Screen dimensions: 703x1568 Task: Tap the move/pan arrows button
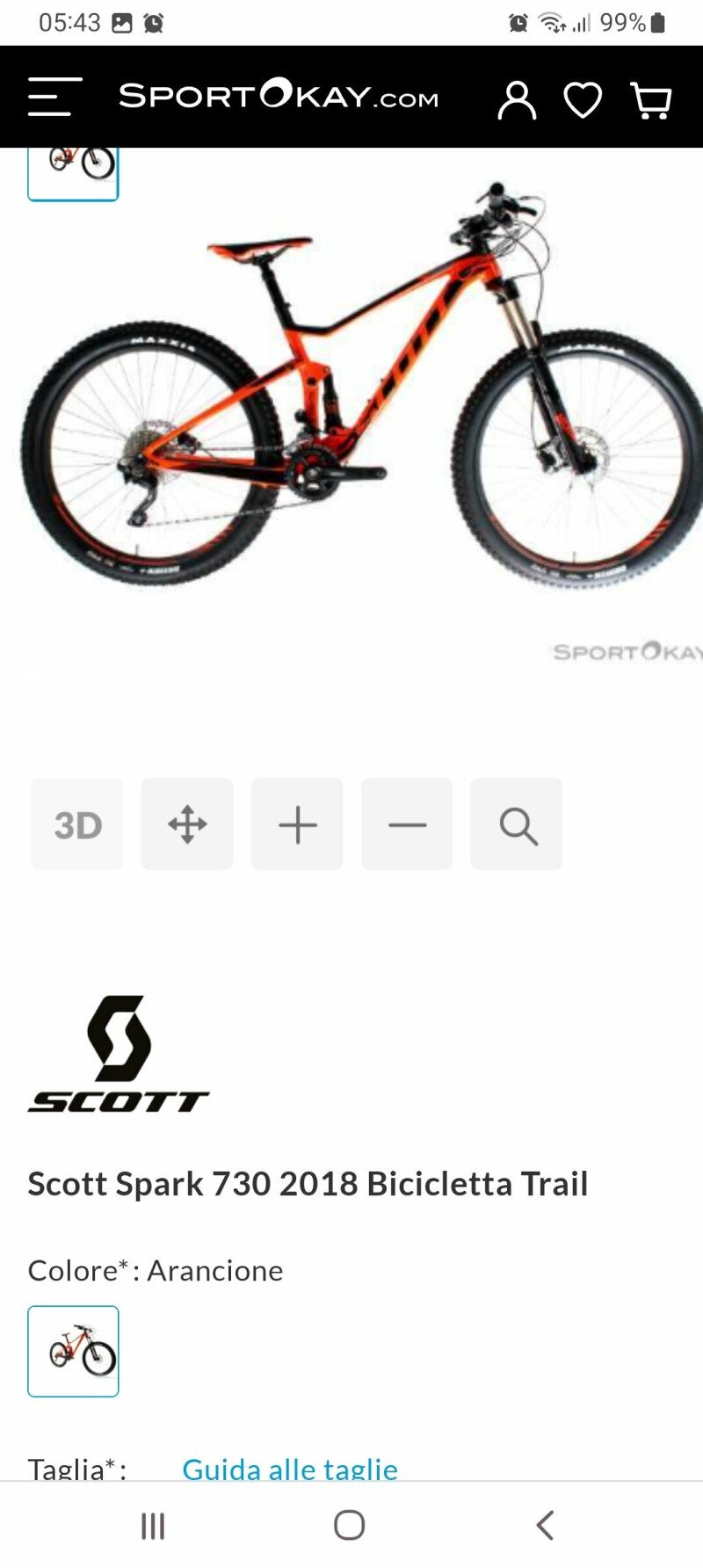click(x=187, y=824)
